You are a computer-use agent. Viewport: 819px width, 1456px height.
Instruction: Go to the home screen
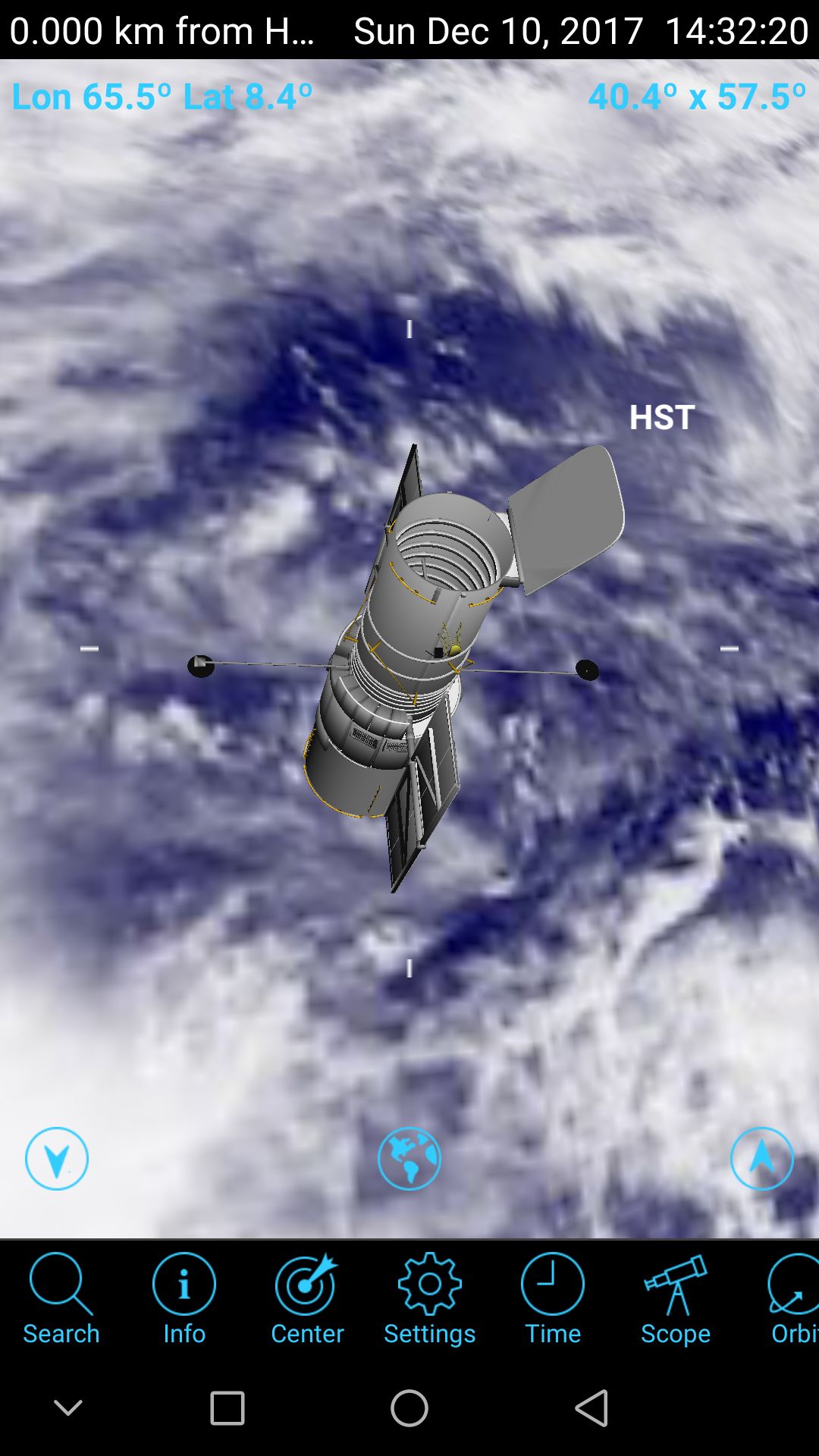[x=409, y=1408]
